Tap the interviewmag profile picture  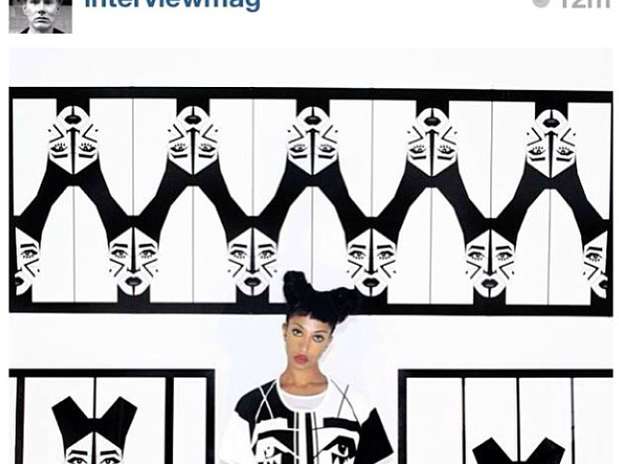click(x=40, y=14)
